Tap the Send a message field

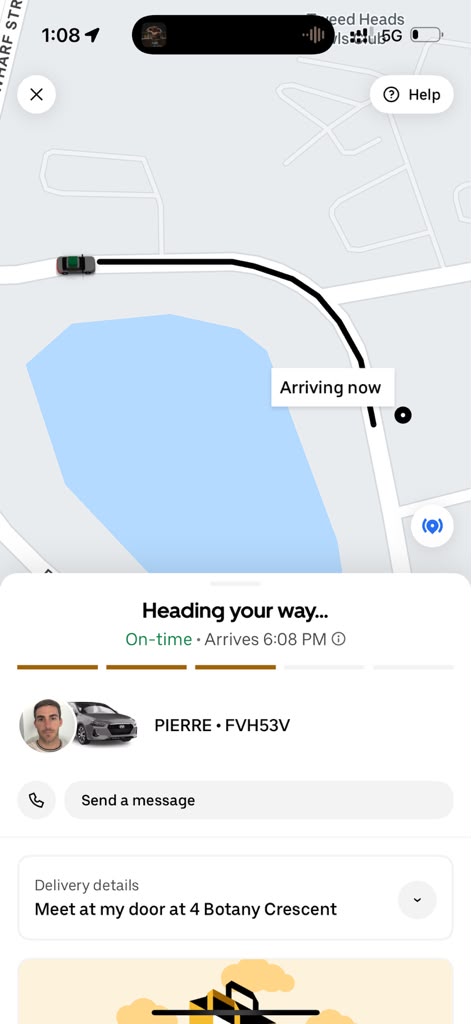tap(259, 800)
